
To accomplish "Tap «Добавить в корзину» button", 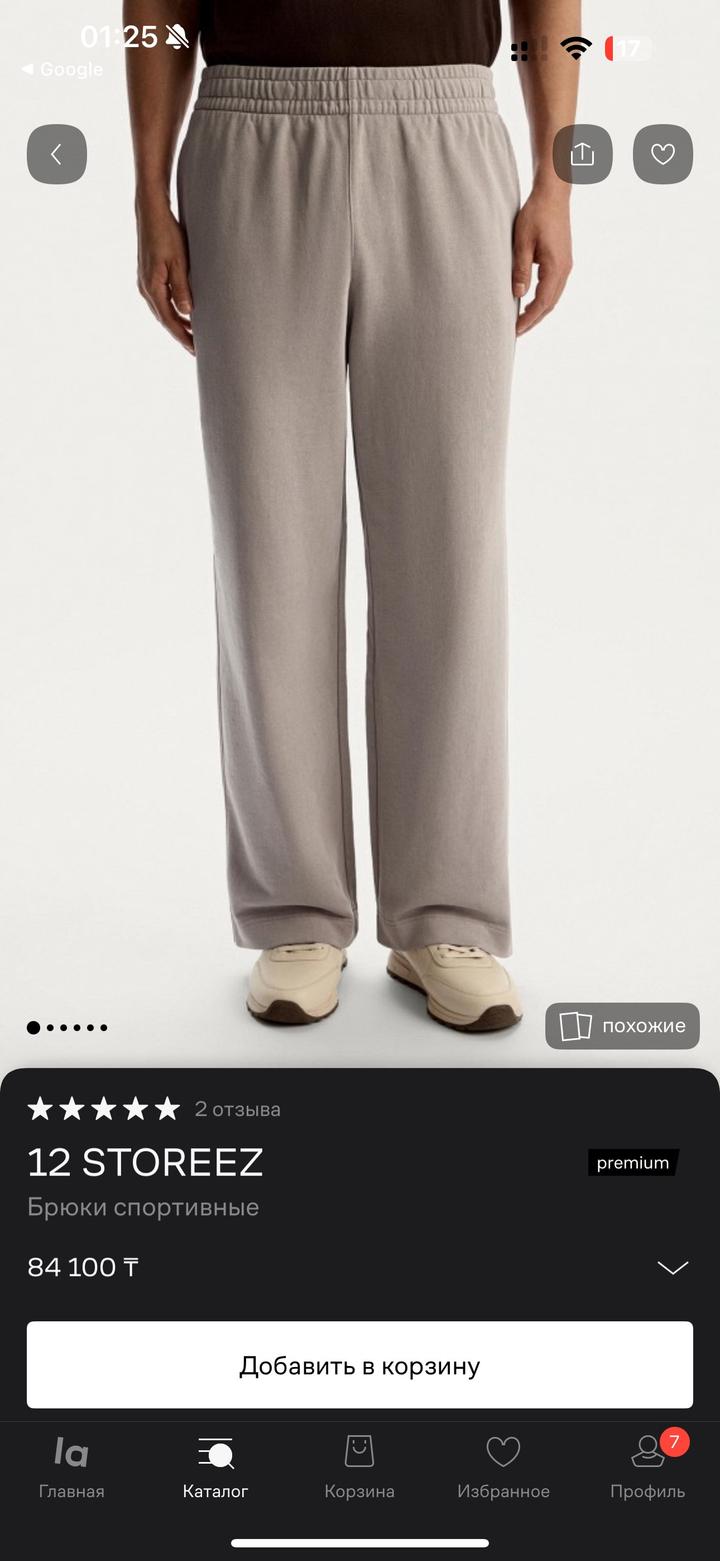I will (x=360, y=1365).
